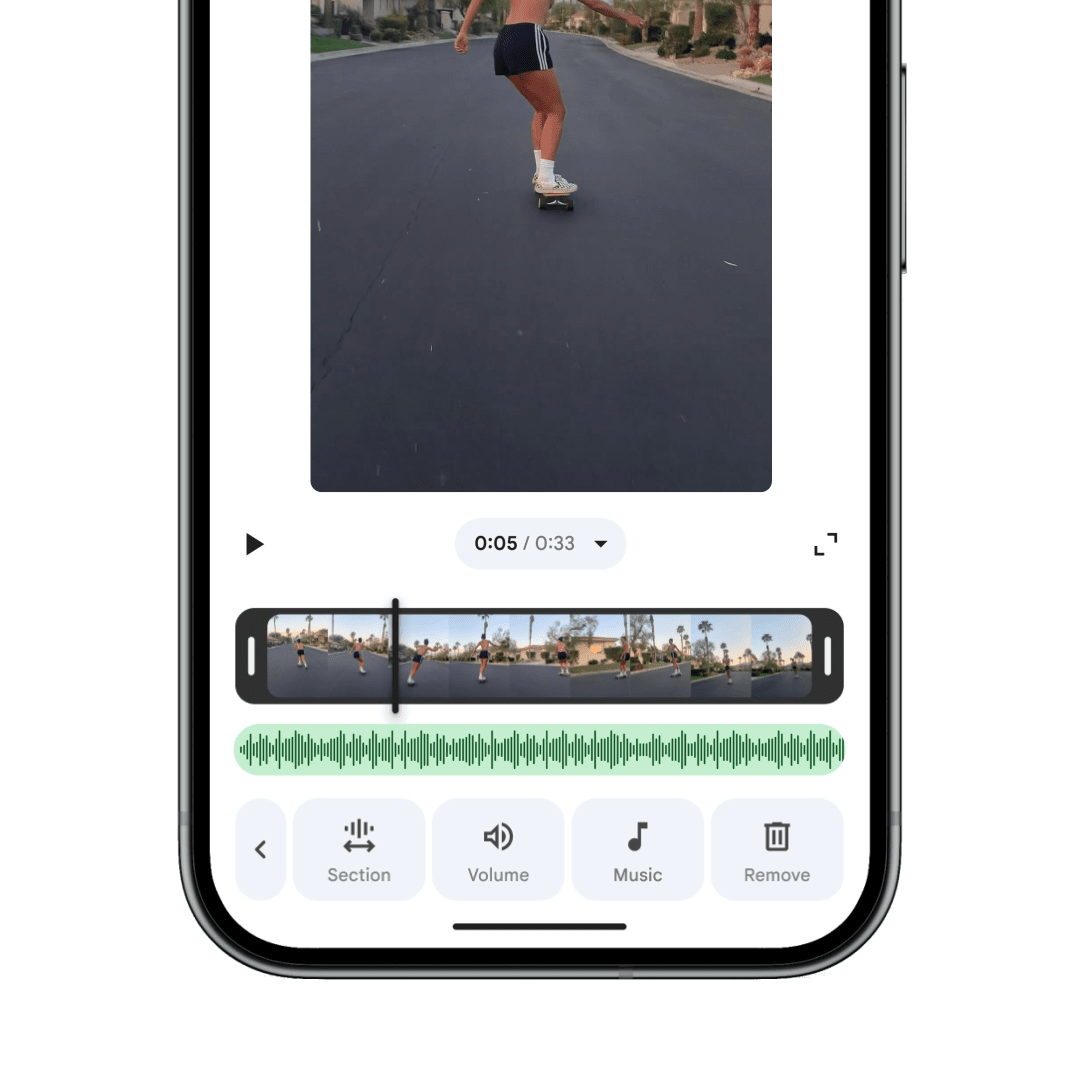Go back with the left chevron button
1080x1080 pixels.
(x=261, y=849)
